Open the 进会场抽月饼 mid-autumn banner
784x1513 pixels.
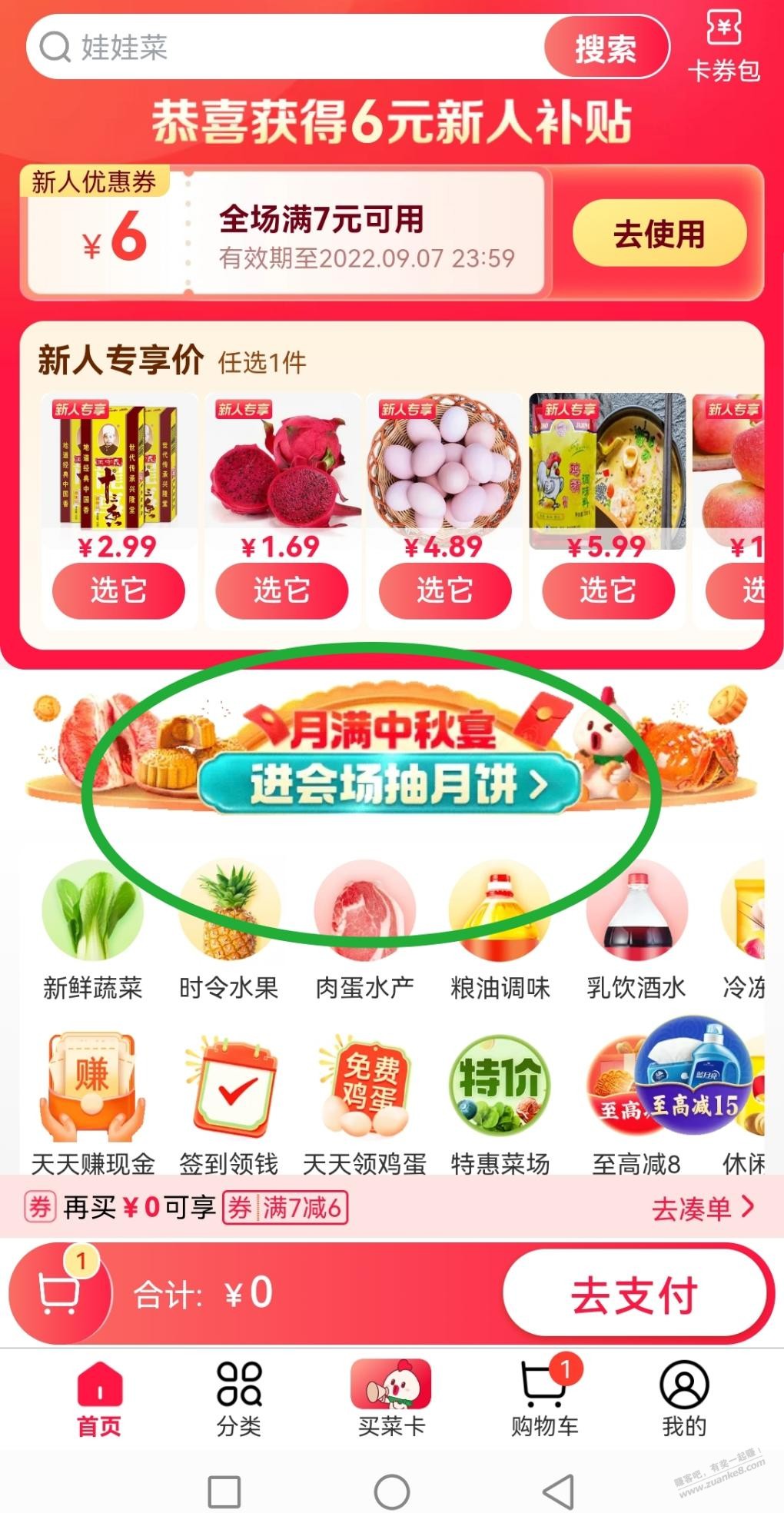[x=390, y=784]
